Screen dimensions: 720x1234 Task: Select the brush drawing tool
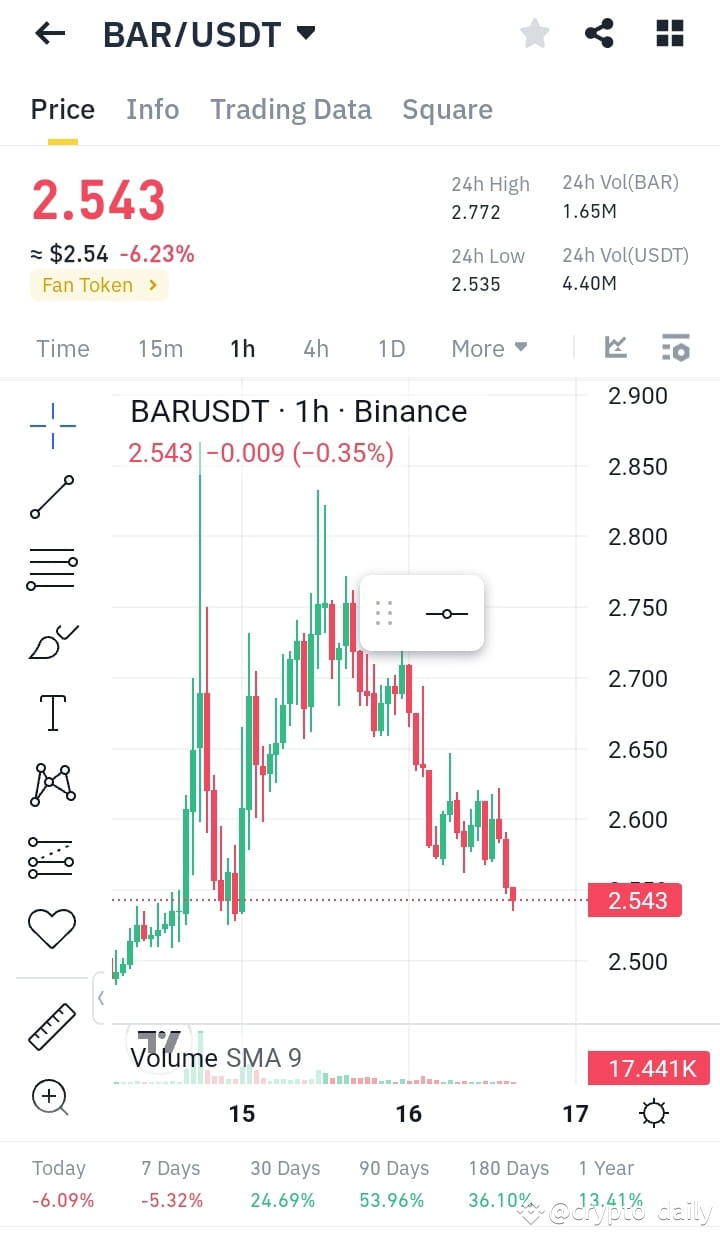[x=51, y=641]
